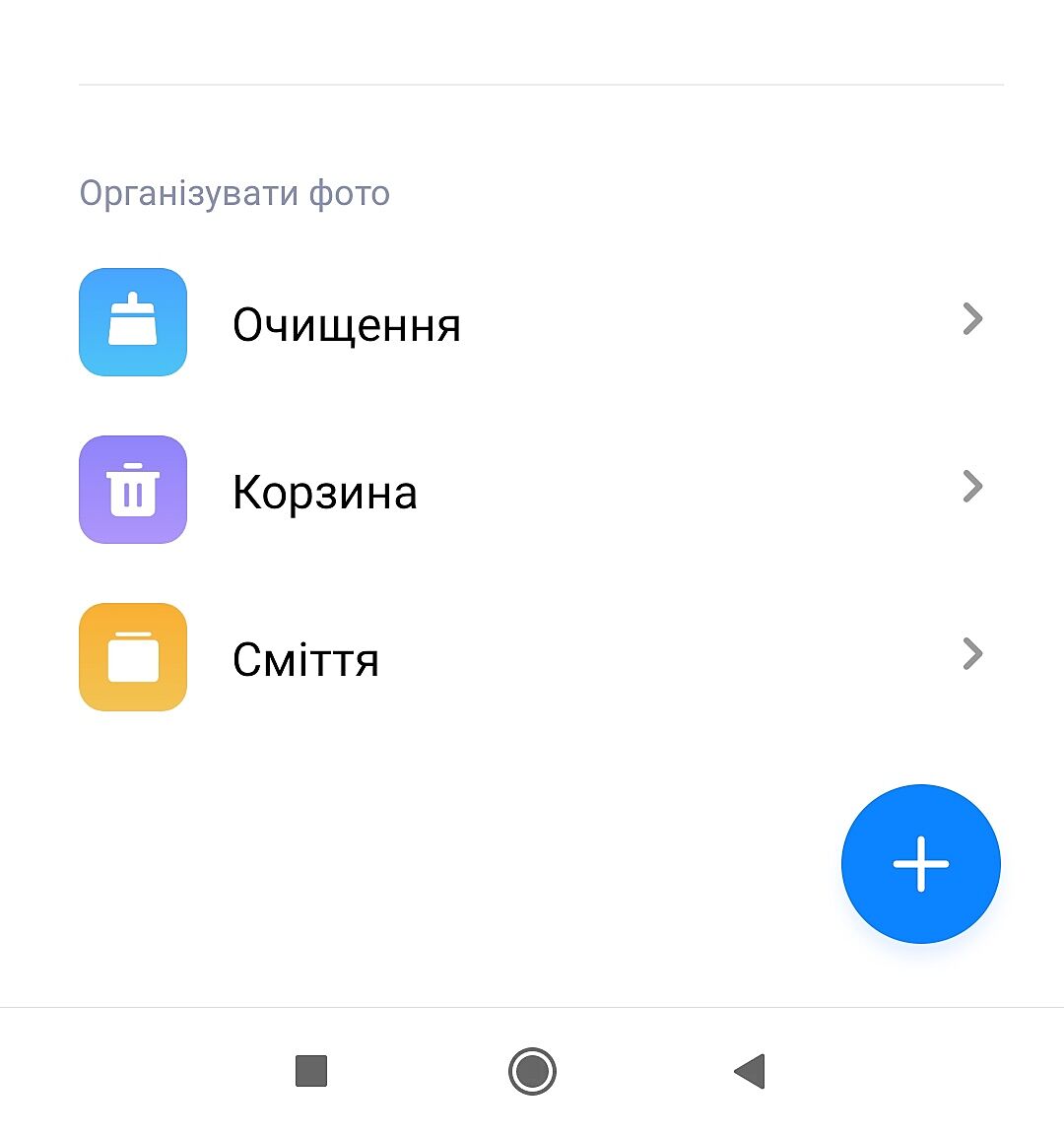
Task: Show recent apps with the square button
Action: coord(311,1071)
